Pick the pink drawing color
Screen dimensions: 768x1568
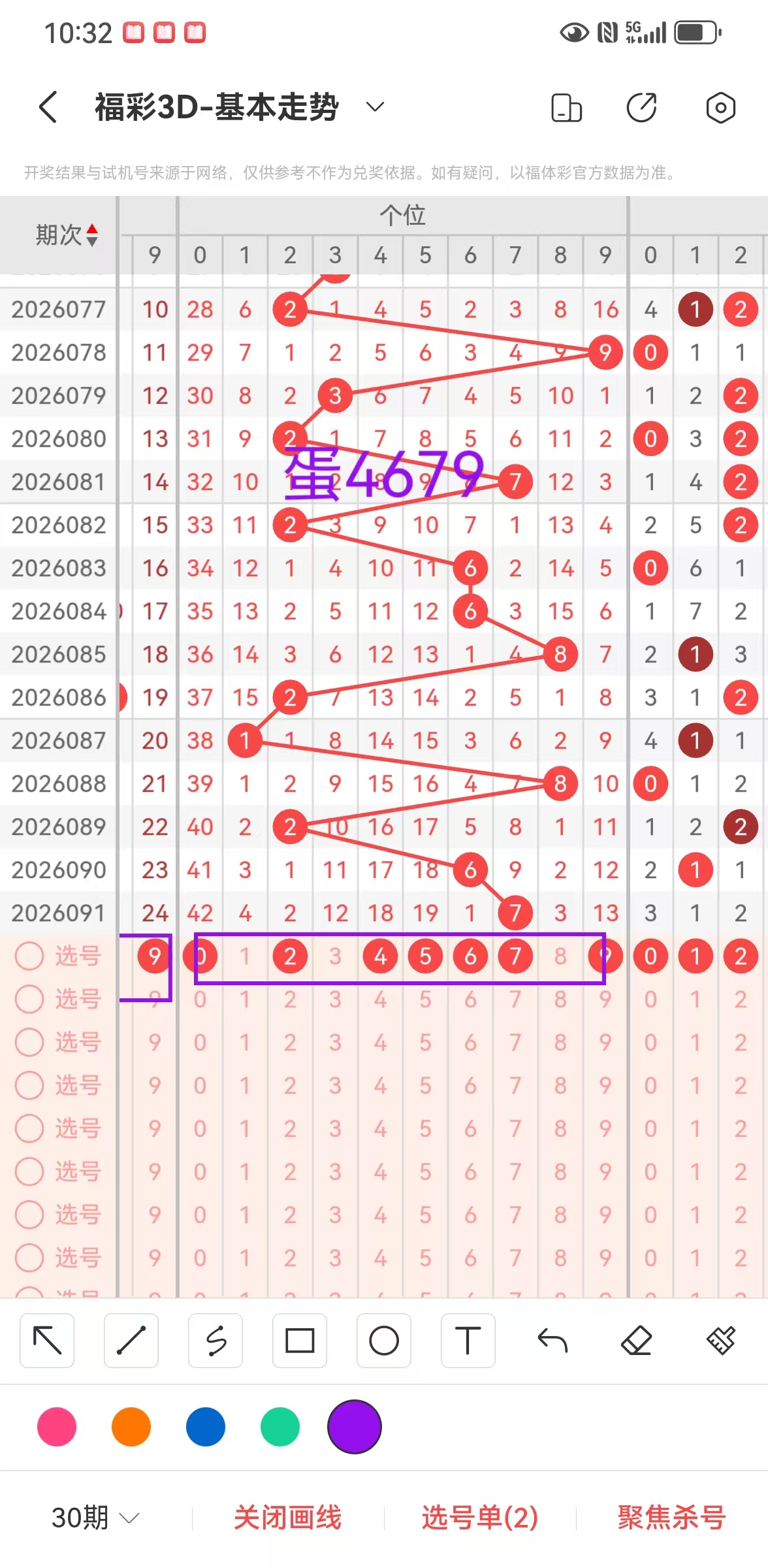[x=57, y=1427]
